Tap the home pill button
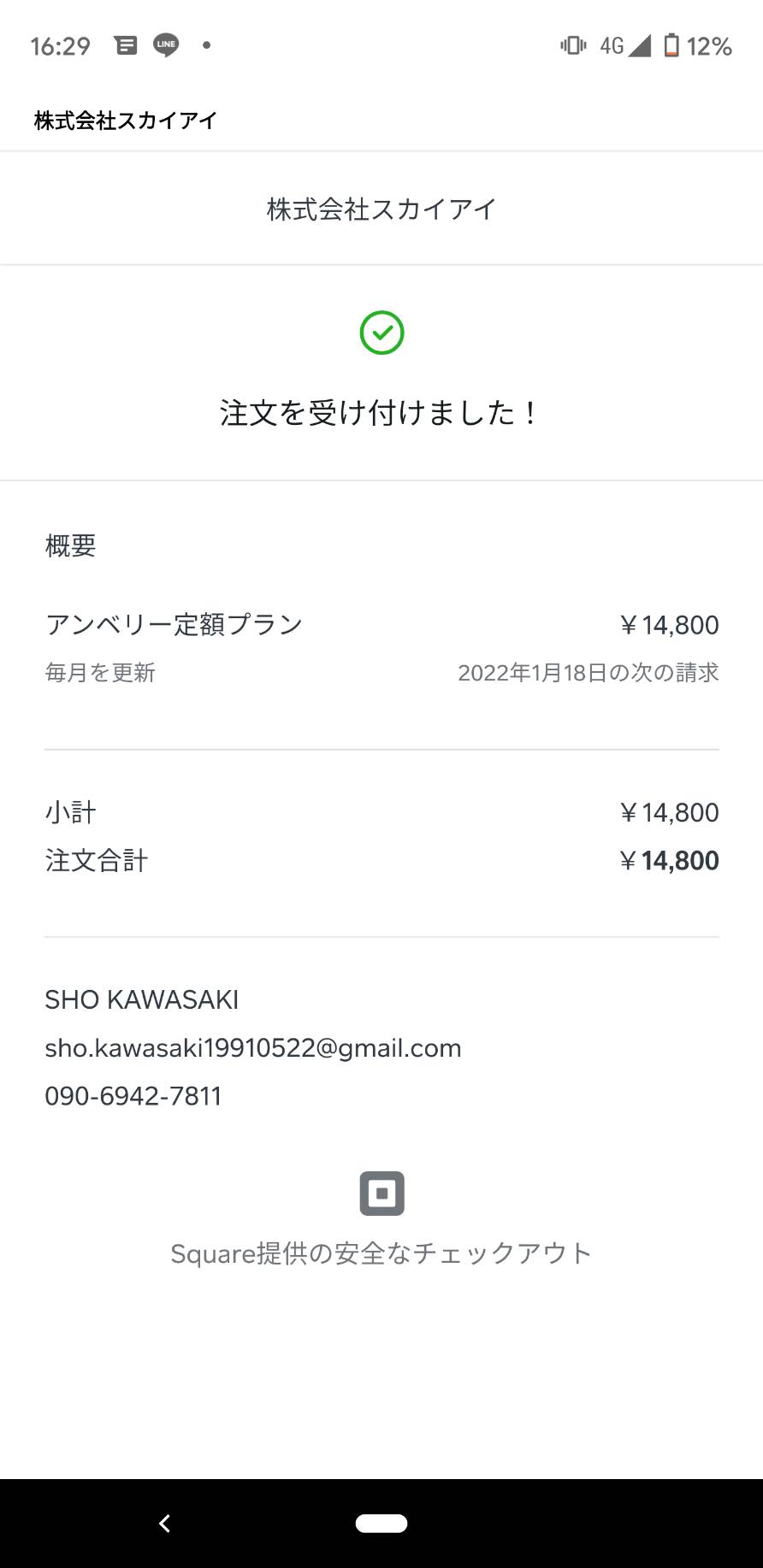The width and height of the screenshot is (763, 1568). point(381,1523)
